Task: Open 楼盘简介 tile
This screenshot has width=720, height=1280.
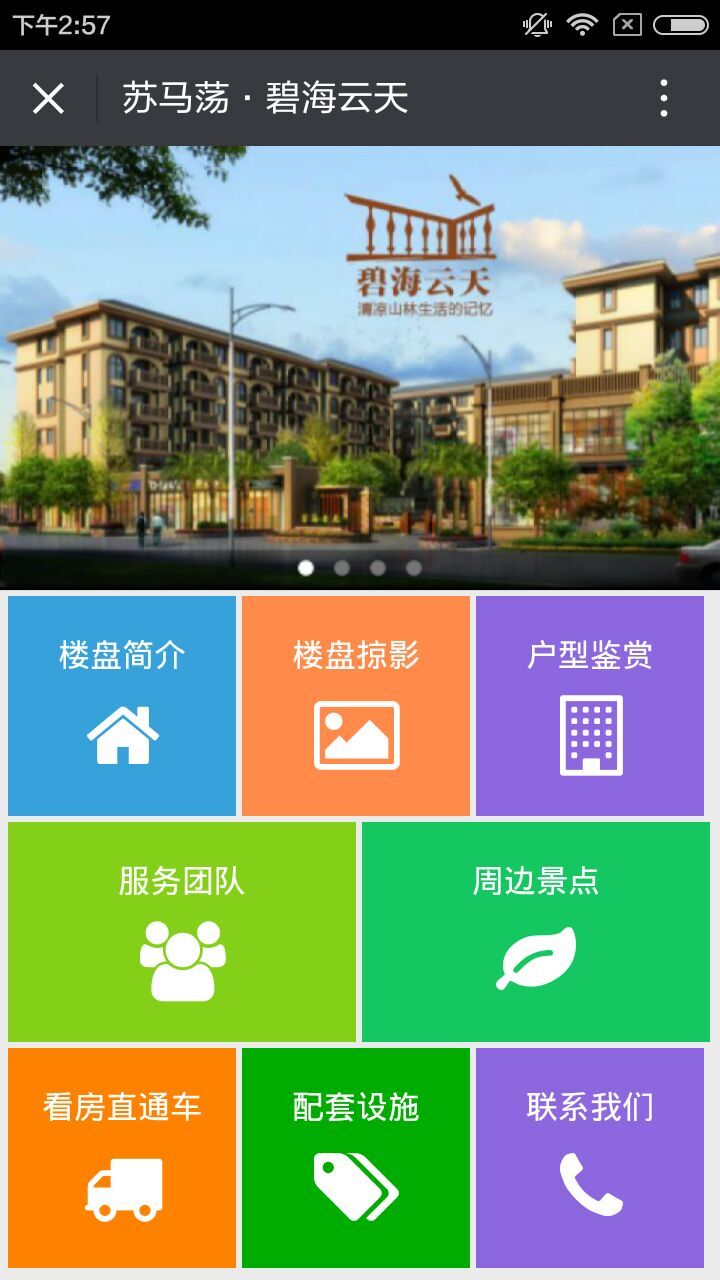Action: click(x=122, y=706)
